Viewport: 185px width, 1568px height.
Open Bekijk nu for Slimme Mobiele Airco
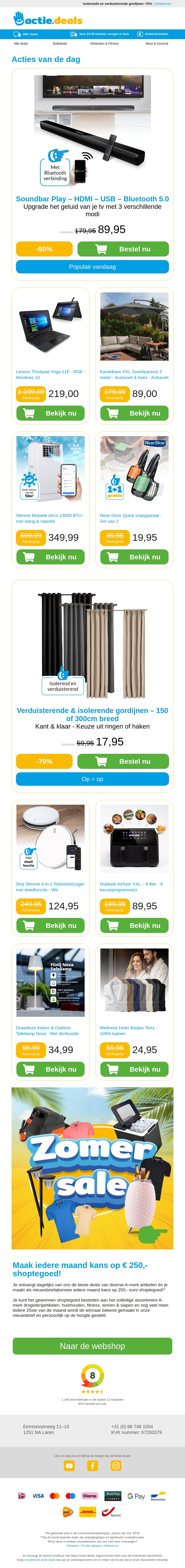[x=50, y=557]
